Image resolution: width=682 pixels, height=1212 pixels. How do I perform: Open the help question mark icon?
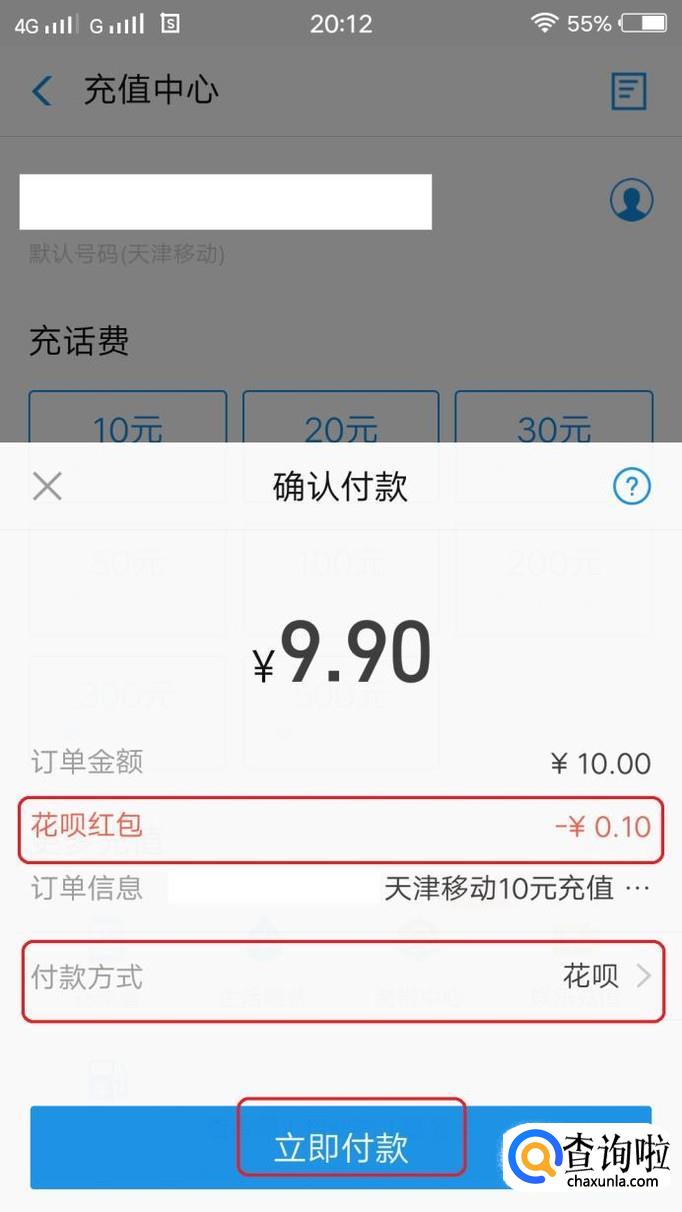631,487
